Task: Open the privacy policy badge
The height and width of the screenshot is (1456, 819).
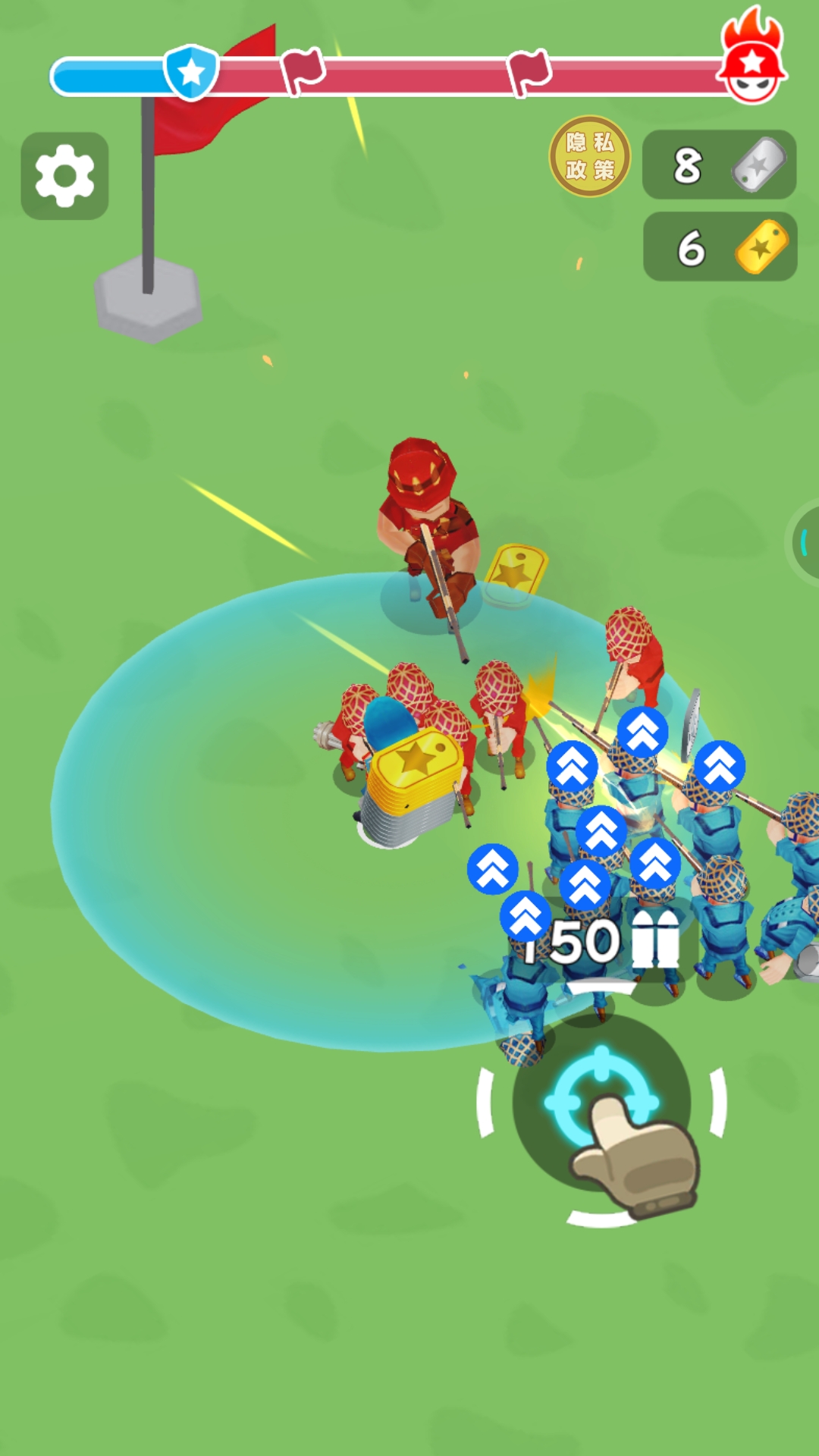Action: (x=590, y=156)
